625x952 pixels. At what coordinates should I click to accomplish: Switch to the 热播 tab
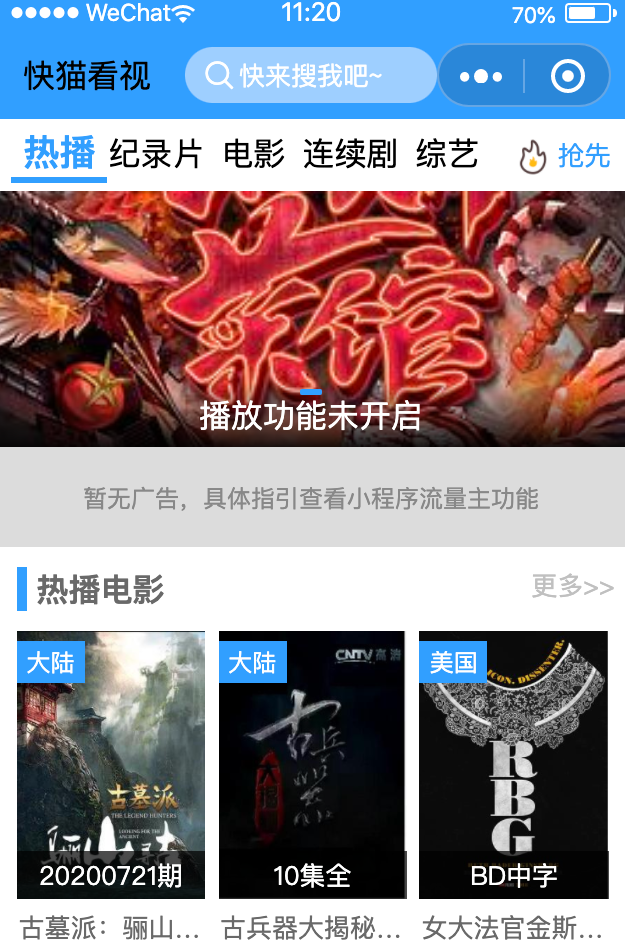(x=59, y=154)
